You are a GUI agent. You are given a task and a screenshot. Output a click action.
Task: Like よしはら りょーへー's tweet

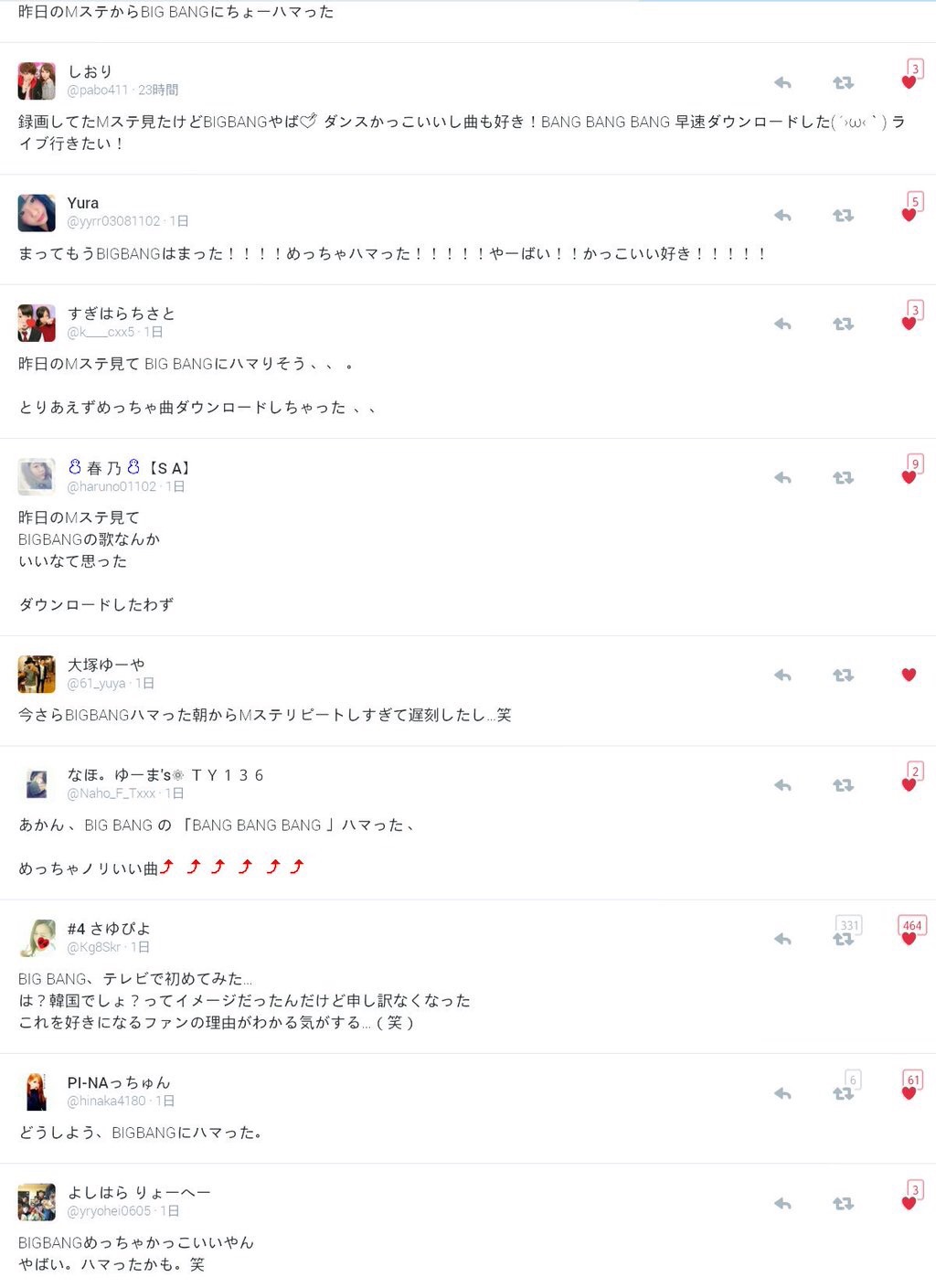[909, 1203]
